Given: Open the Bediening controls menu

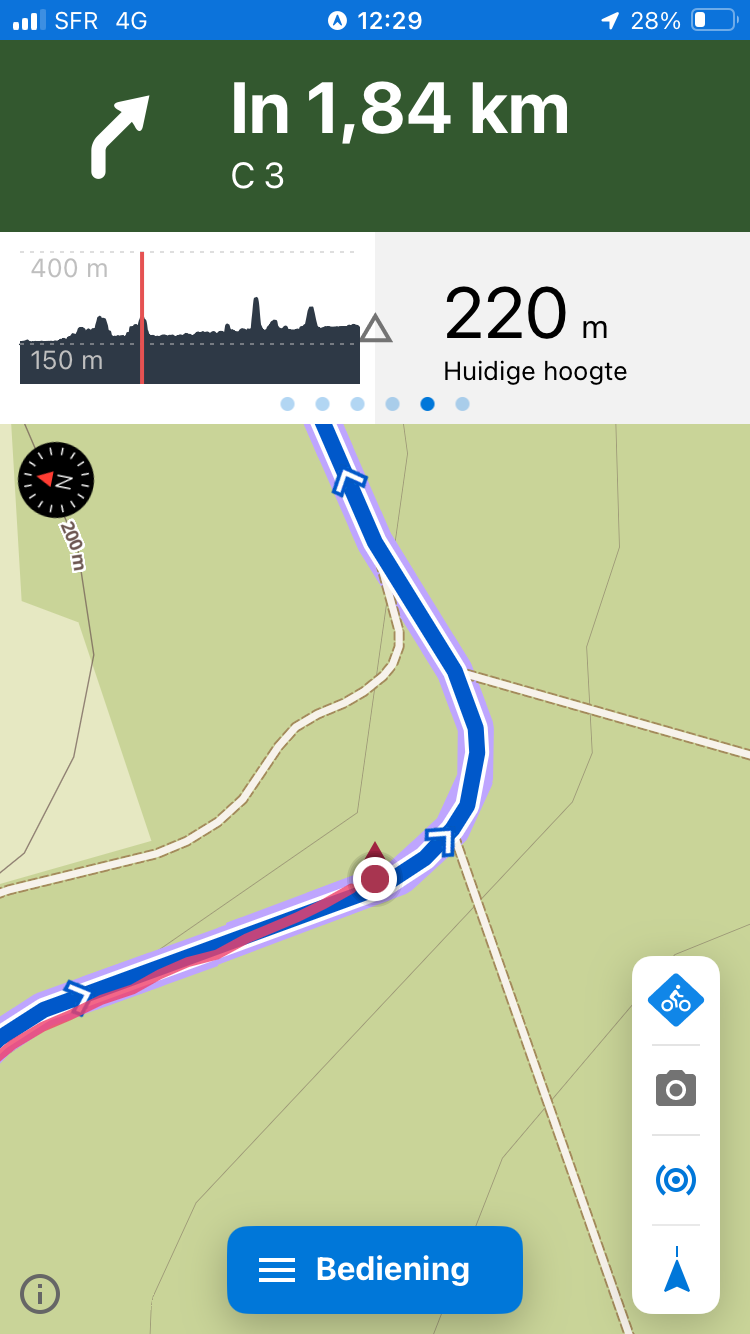Looking at the screenshot, I should 375,1269.
